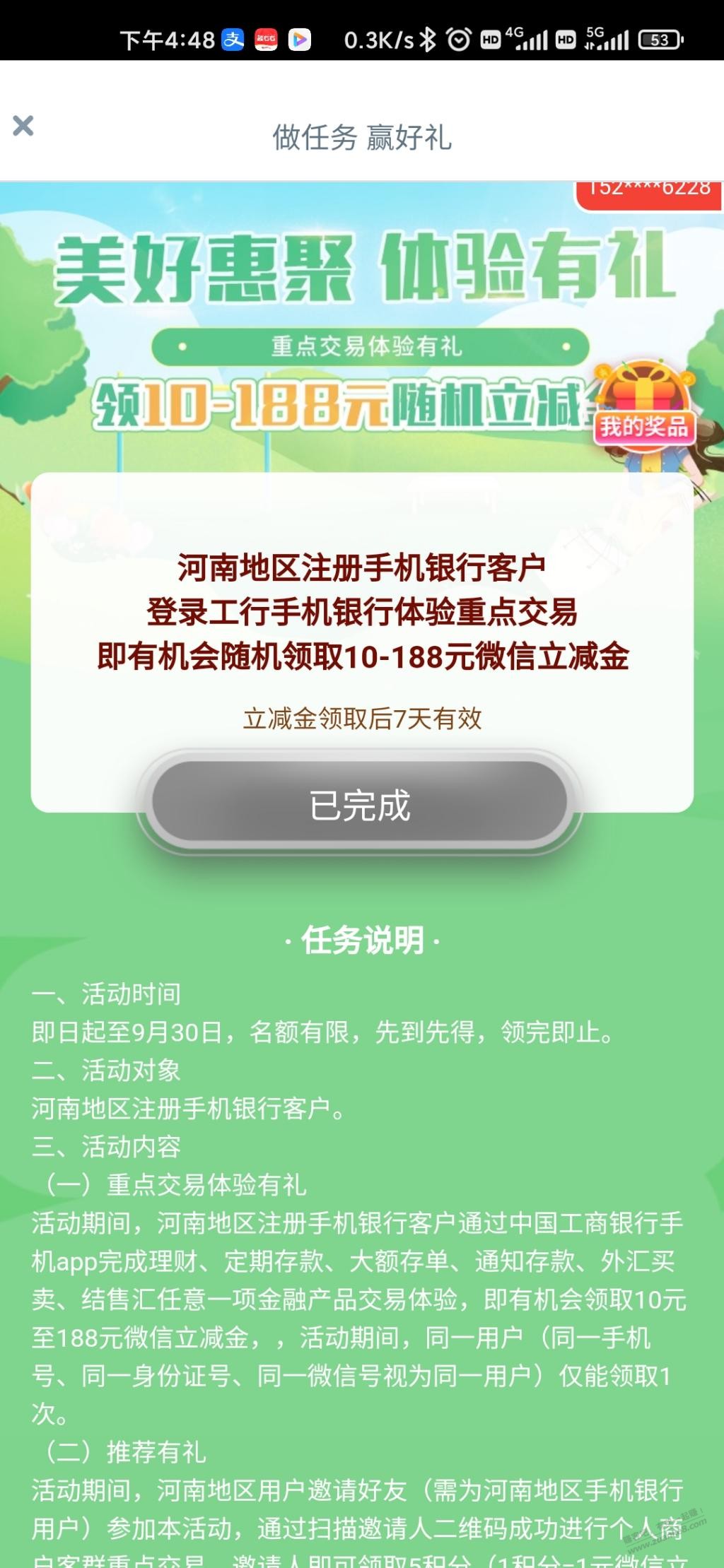
Task: Open the red app icon in the status bar
Action: (267, 40)
